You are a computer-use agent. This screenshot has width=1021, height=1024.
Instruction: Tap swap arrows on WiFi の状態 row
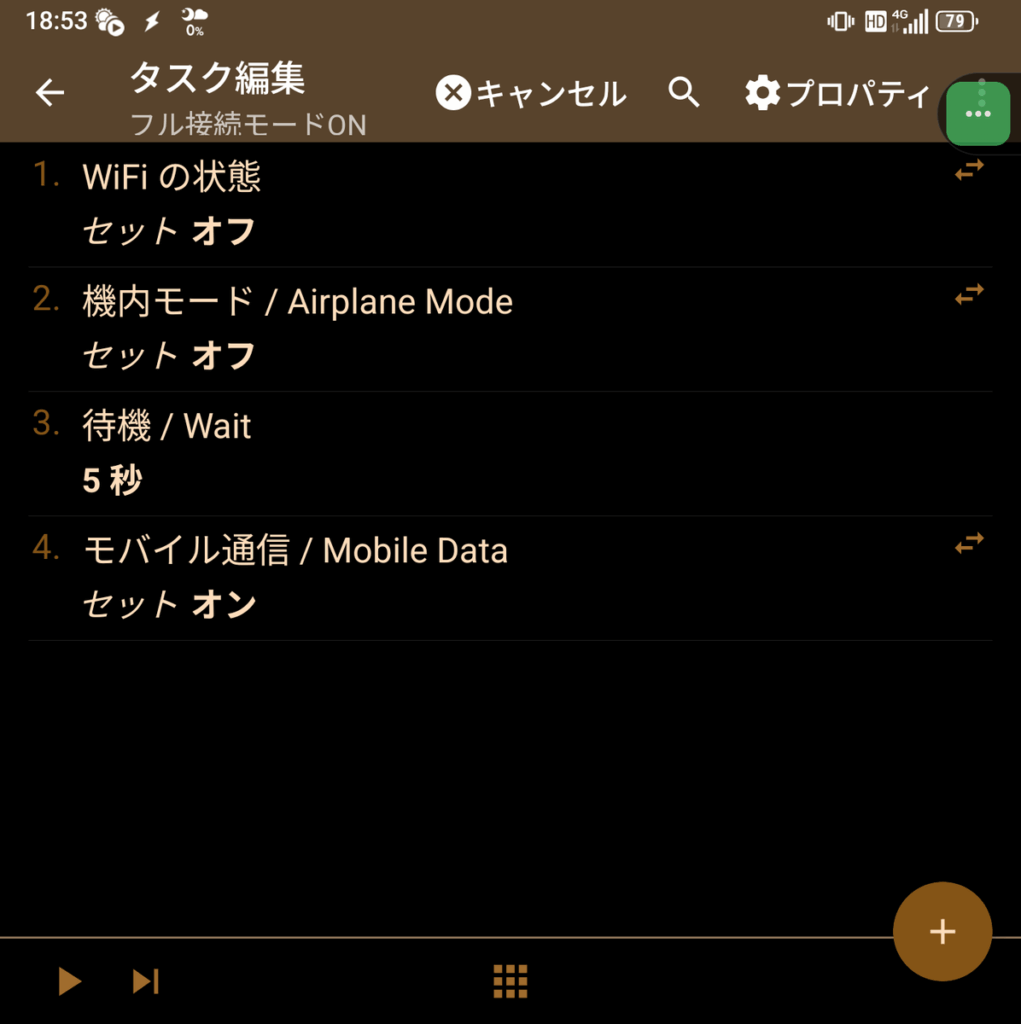(968, 171)
